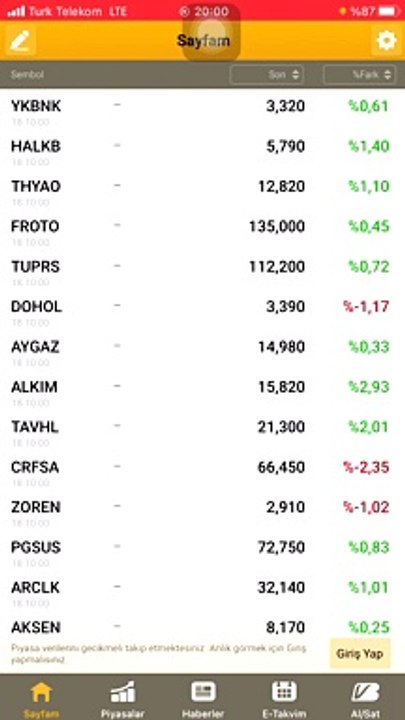
Task: Open the PGSUS stock row
Action: click(202, 551)
